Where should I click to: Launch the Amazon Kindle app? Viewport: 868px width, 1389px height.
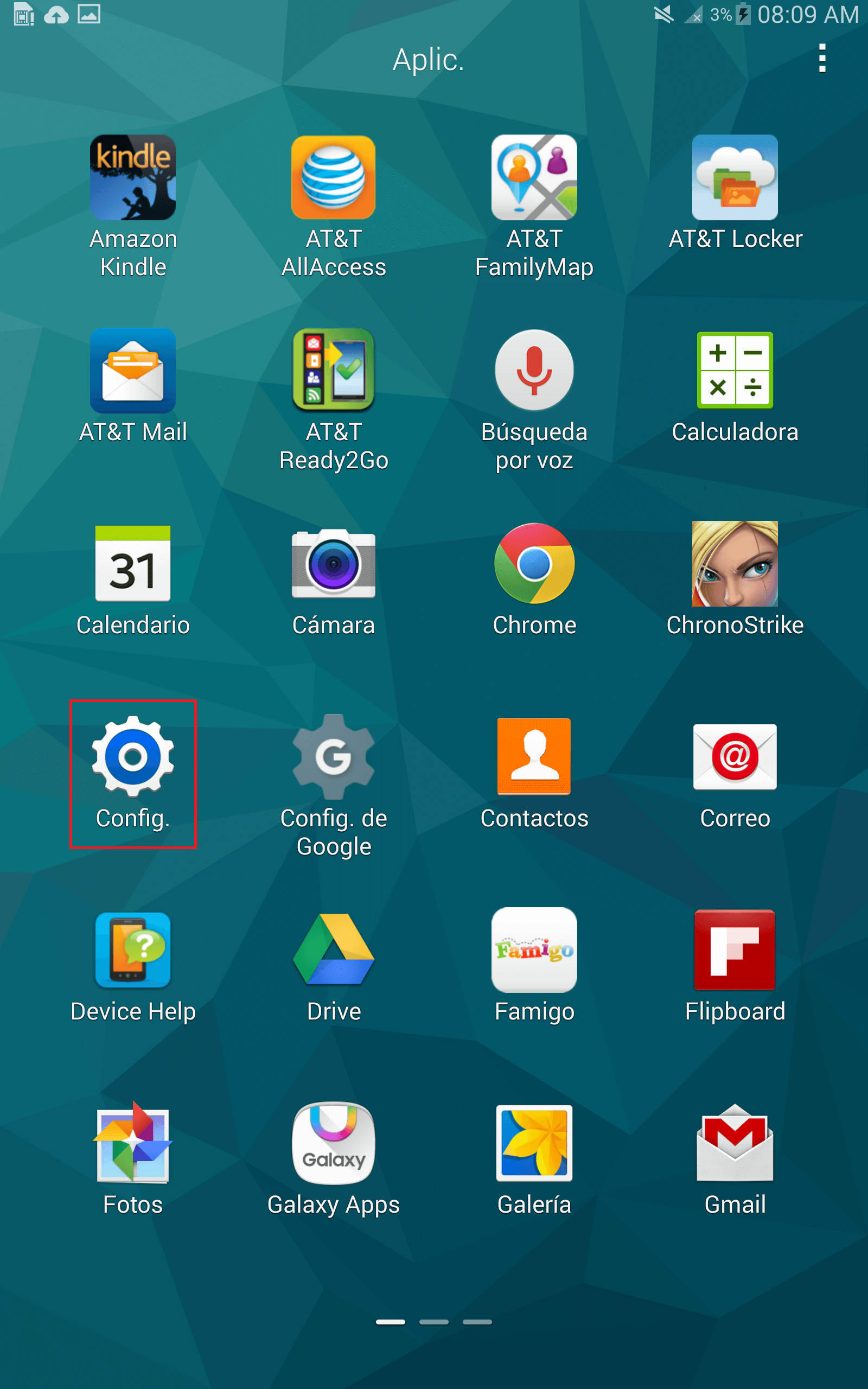coord(132,178)
